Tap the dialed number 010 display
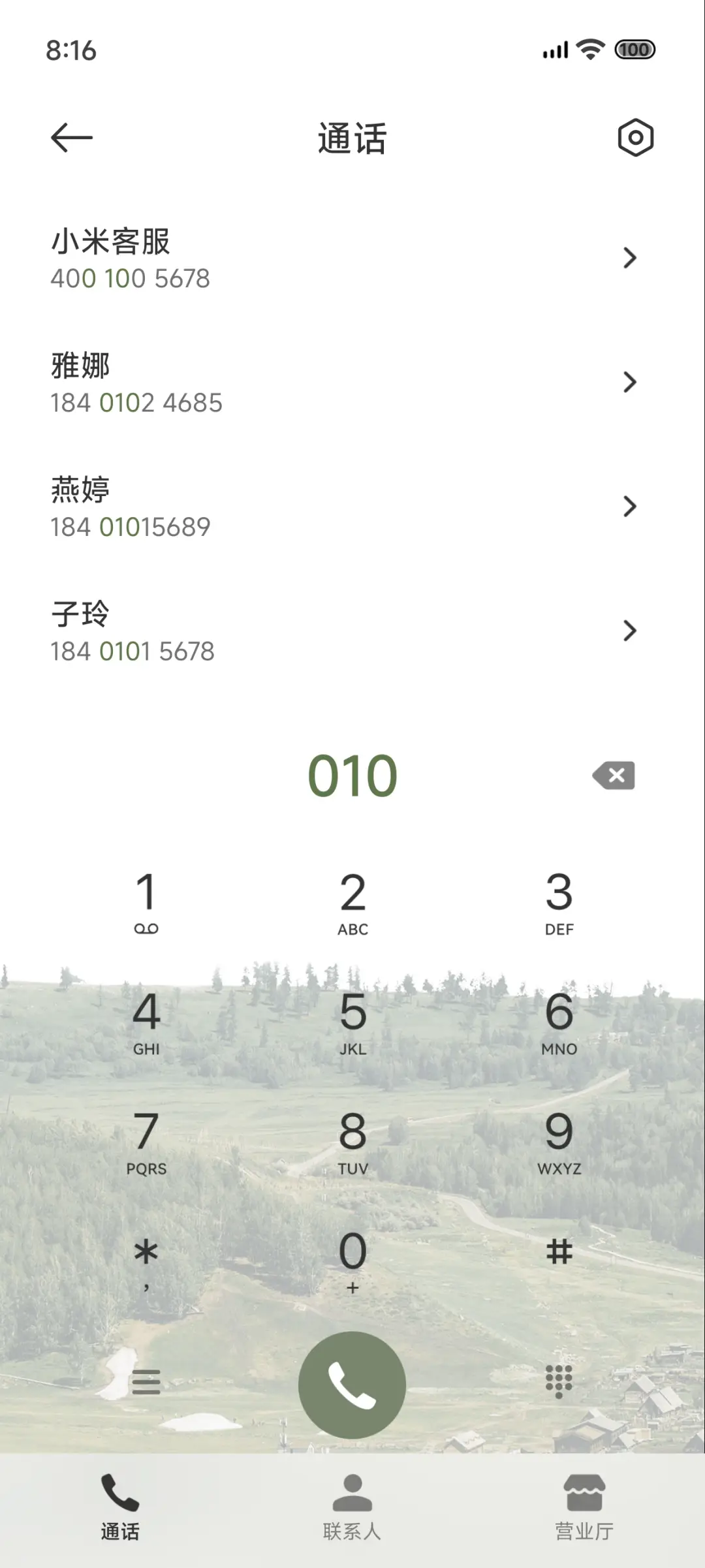The image size is (705, 1568). (352, 776)
